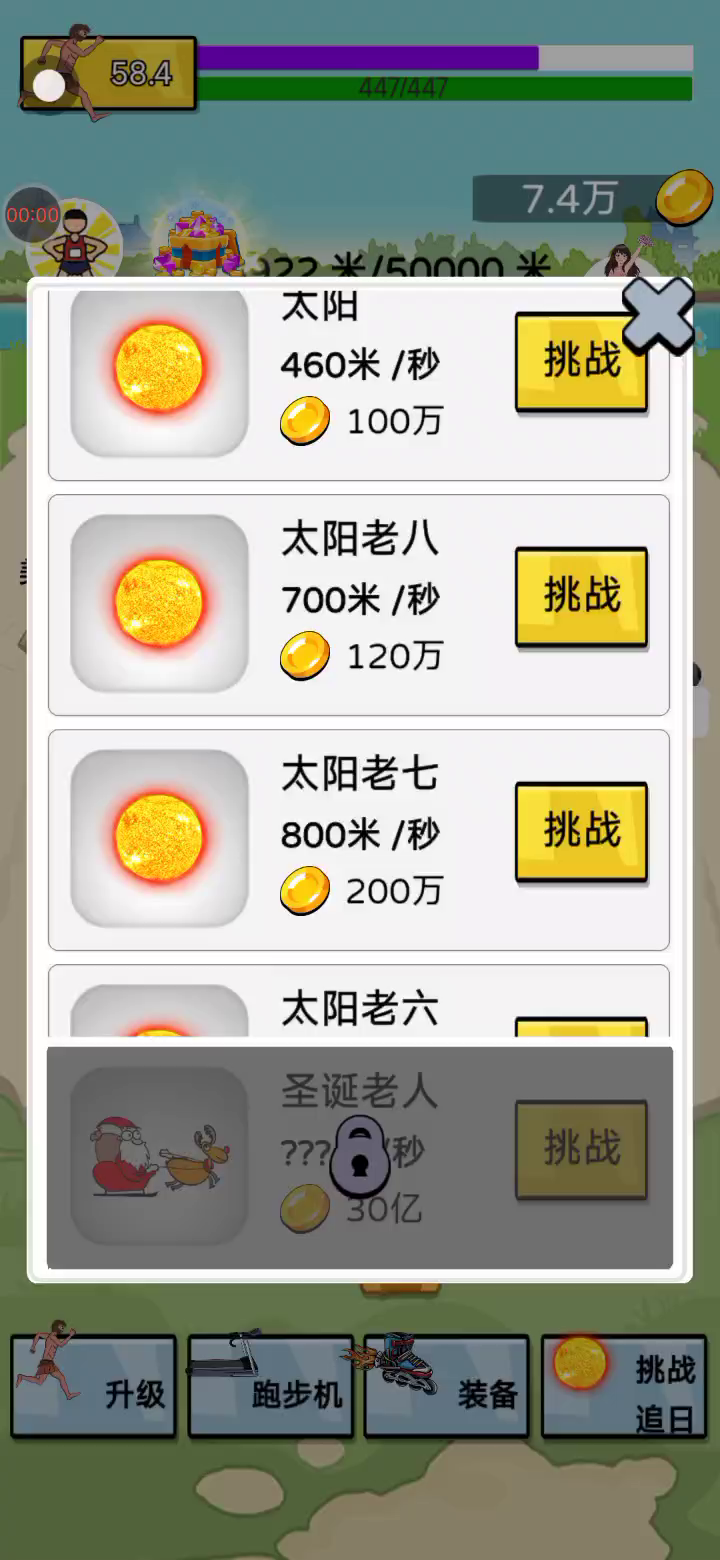
Task: Close the challenge list popup
Action: coord(658,316)
